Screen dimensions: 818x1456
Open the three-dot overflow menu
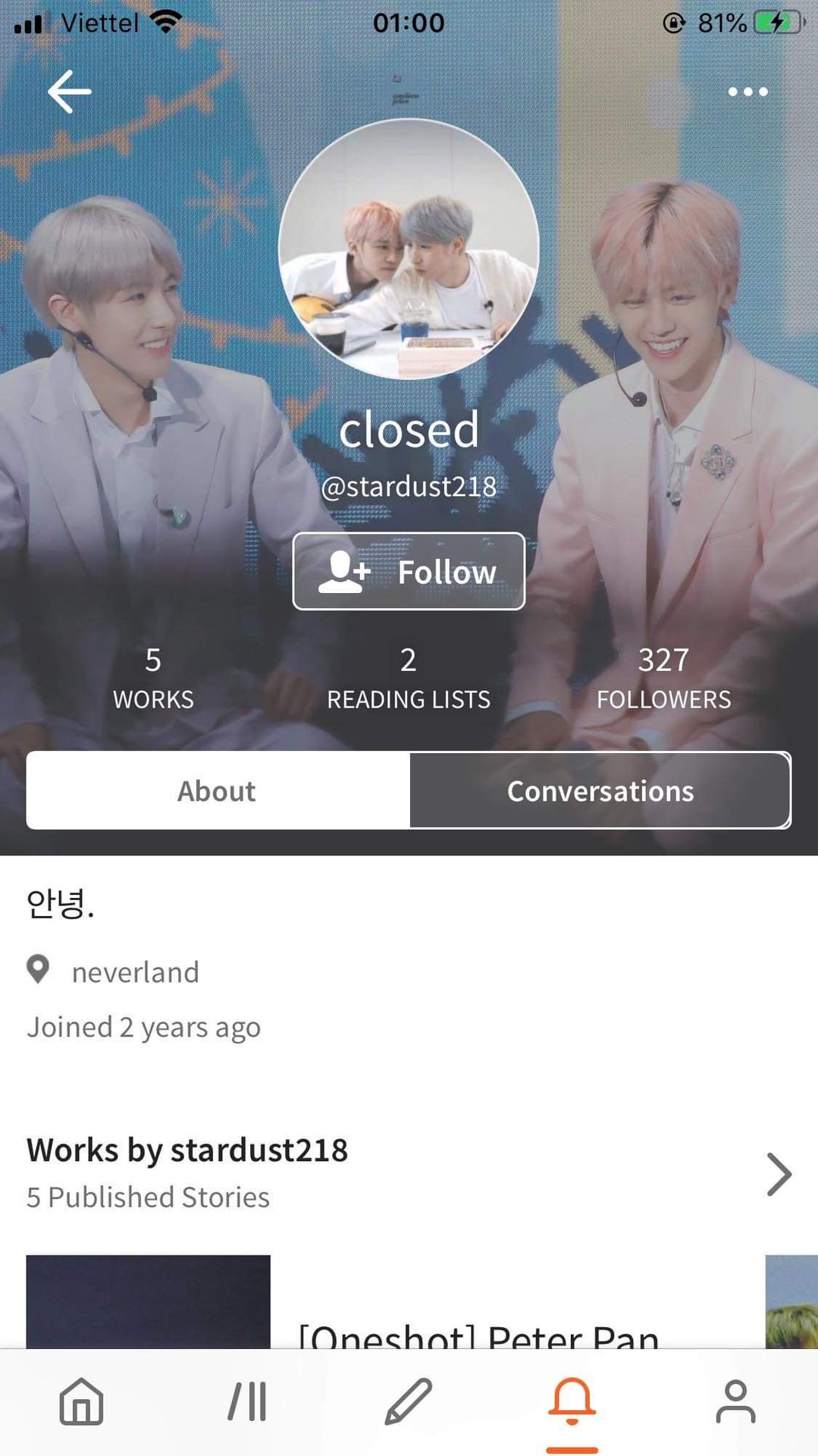click(x=747, y=92)
